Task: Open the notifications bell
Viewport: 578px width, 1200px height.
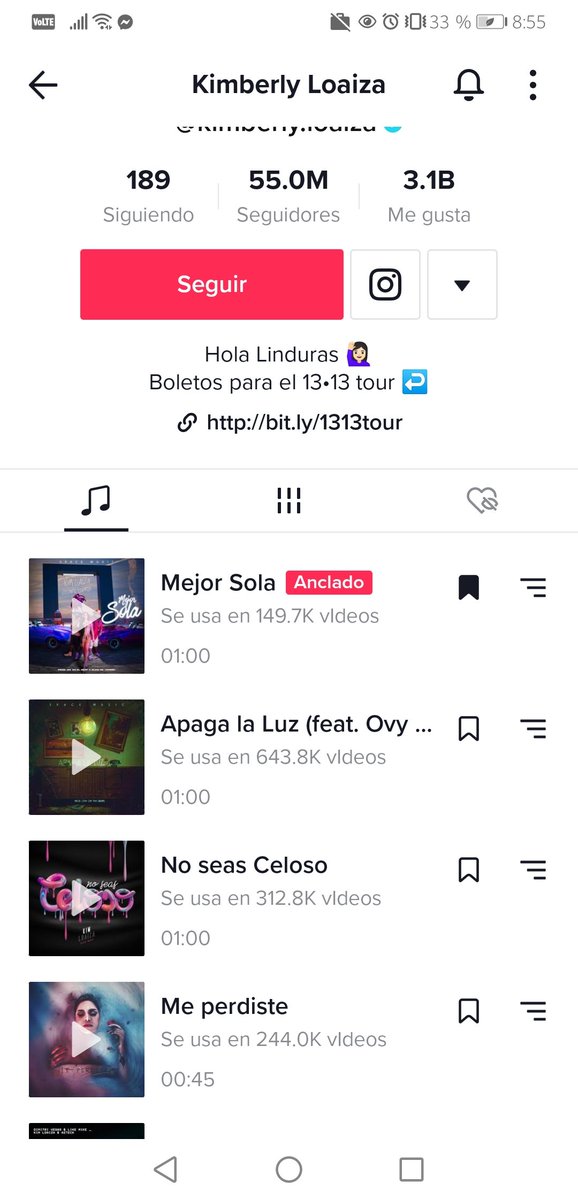Action: click(468, 85)
